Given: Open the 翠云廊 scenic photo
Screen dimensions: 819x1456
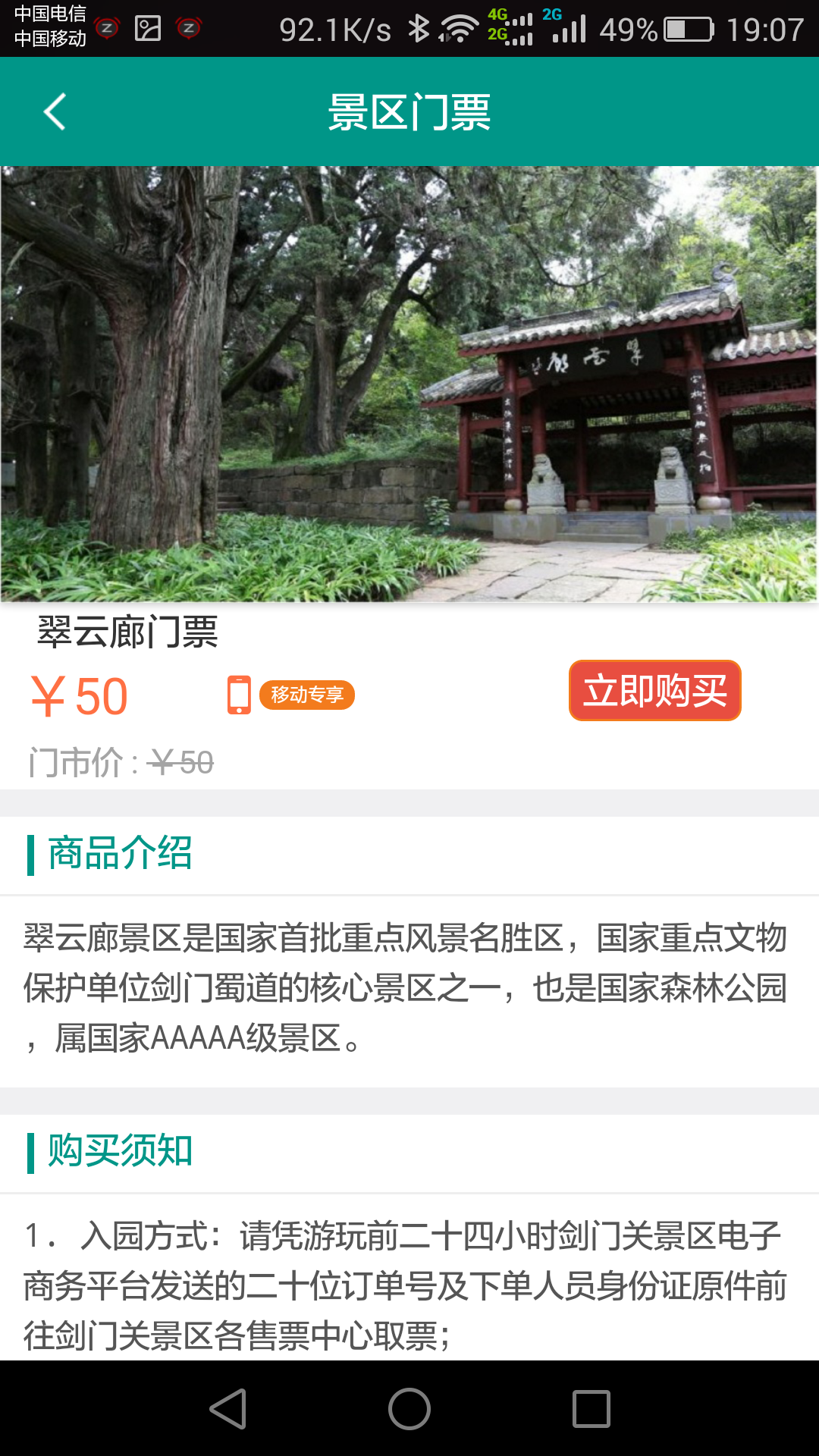Looking at the screenshot, I should click(x=409, y=384).
